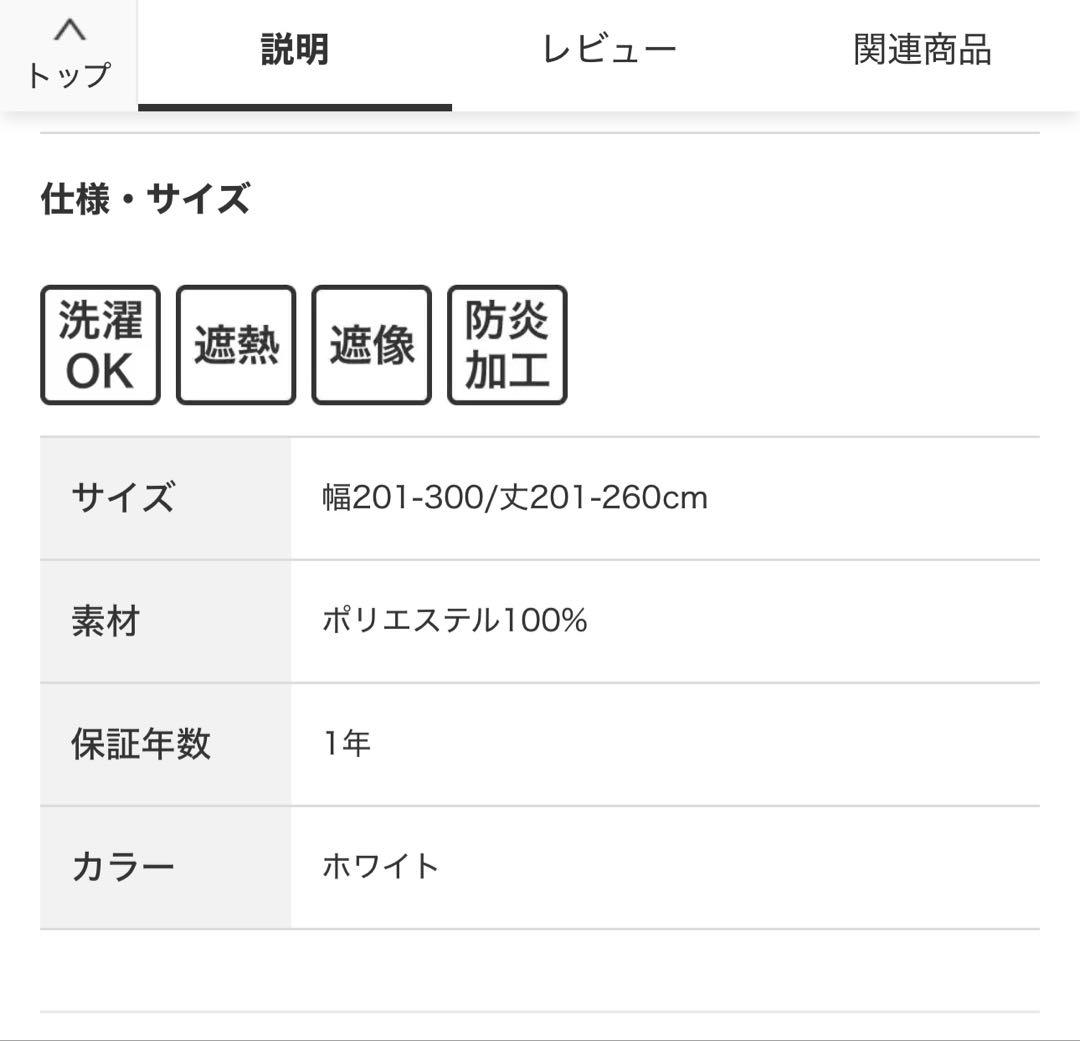Screen dimensions: 1080x1041
Task: Jump back to the トップ of the page
Action: [x=68, y=55]
